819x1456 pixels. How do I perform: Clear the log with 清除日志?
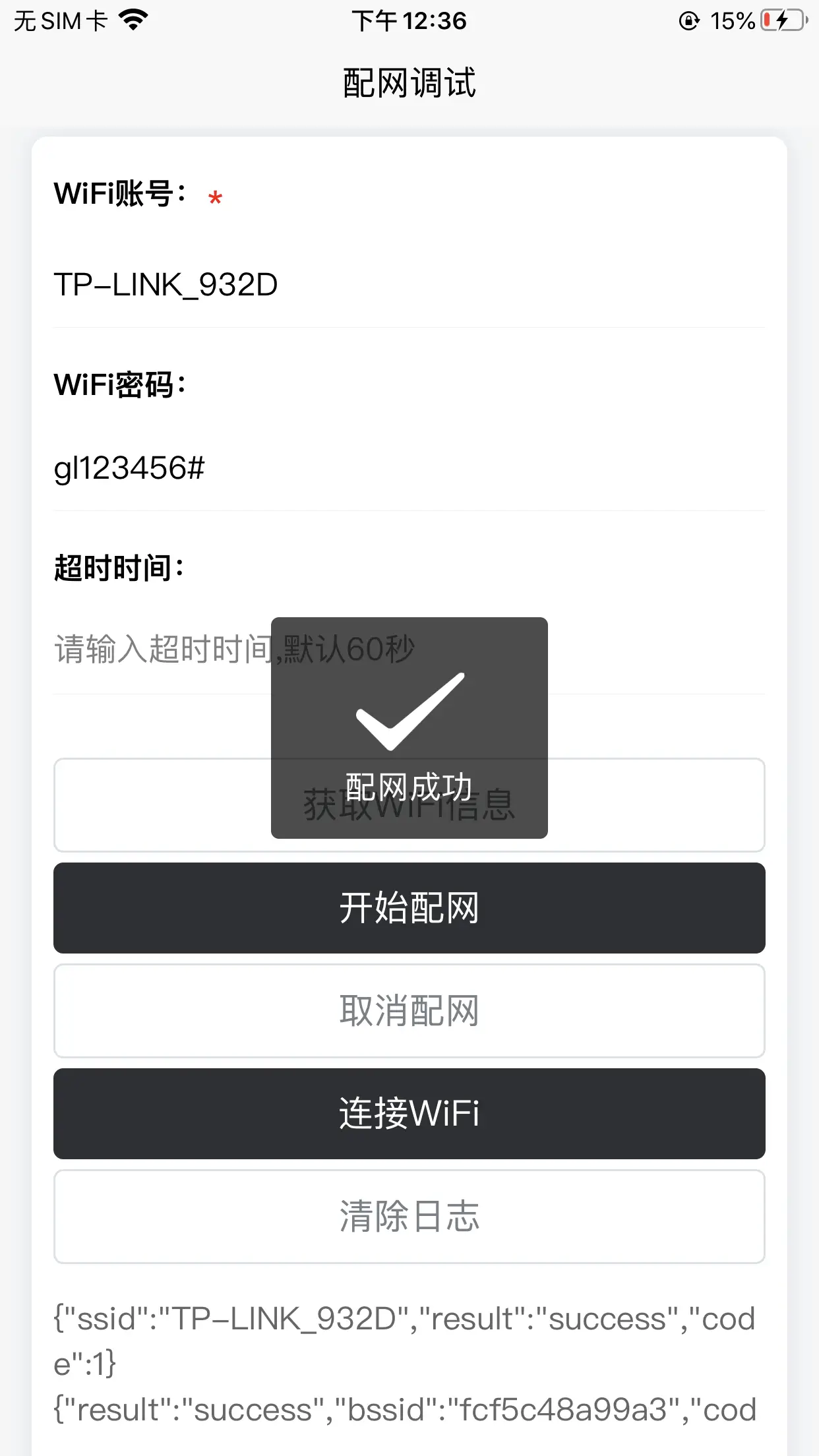point(409,1217)
